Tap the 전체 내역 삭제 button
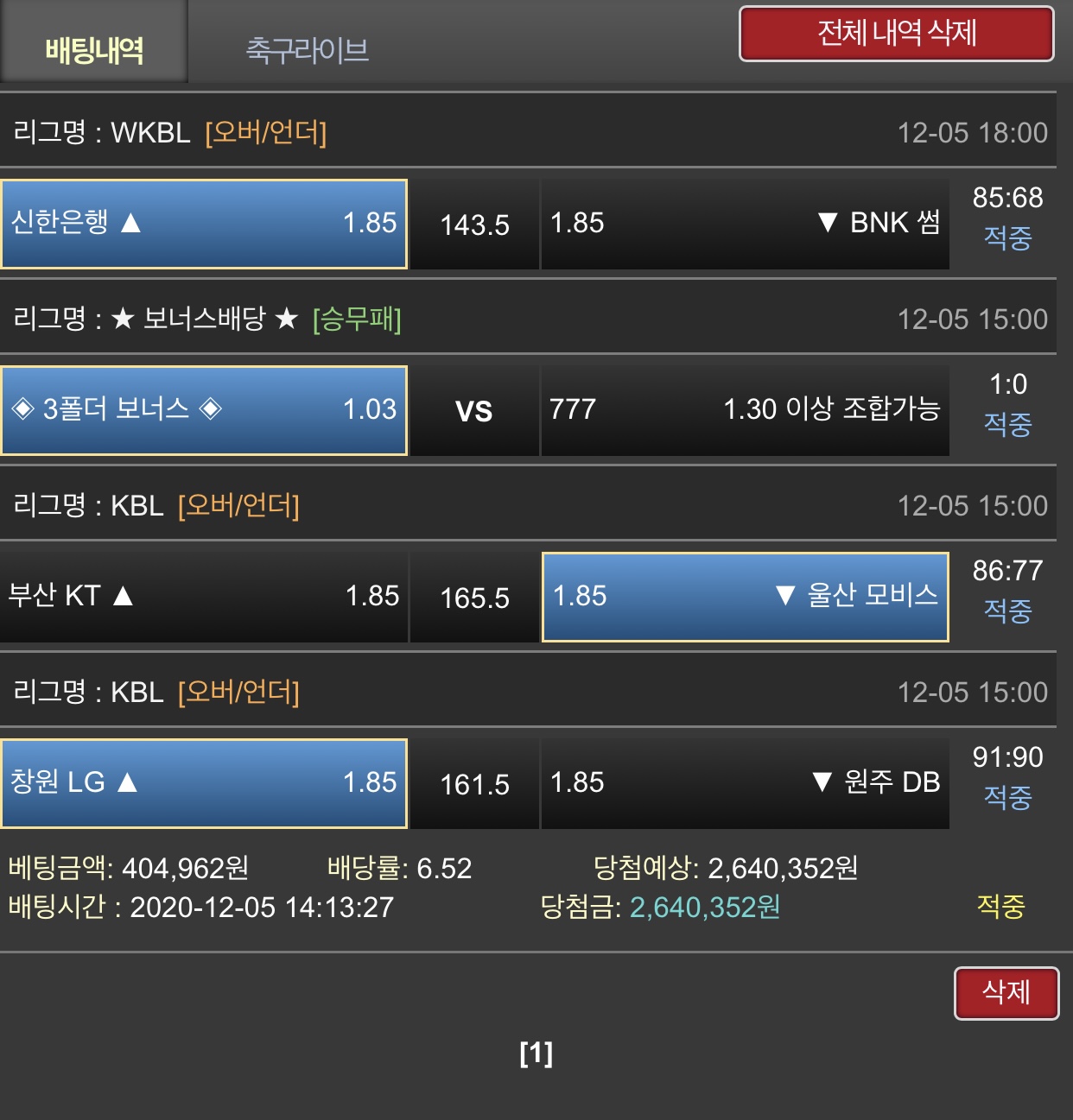This screenshot has height=1120, width=1073. (x=896, y=34)
